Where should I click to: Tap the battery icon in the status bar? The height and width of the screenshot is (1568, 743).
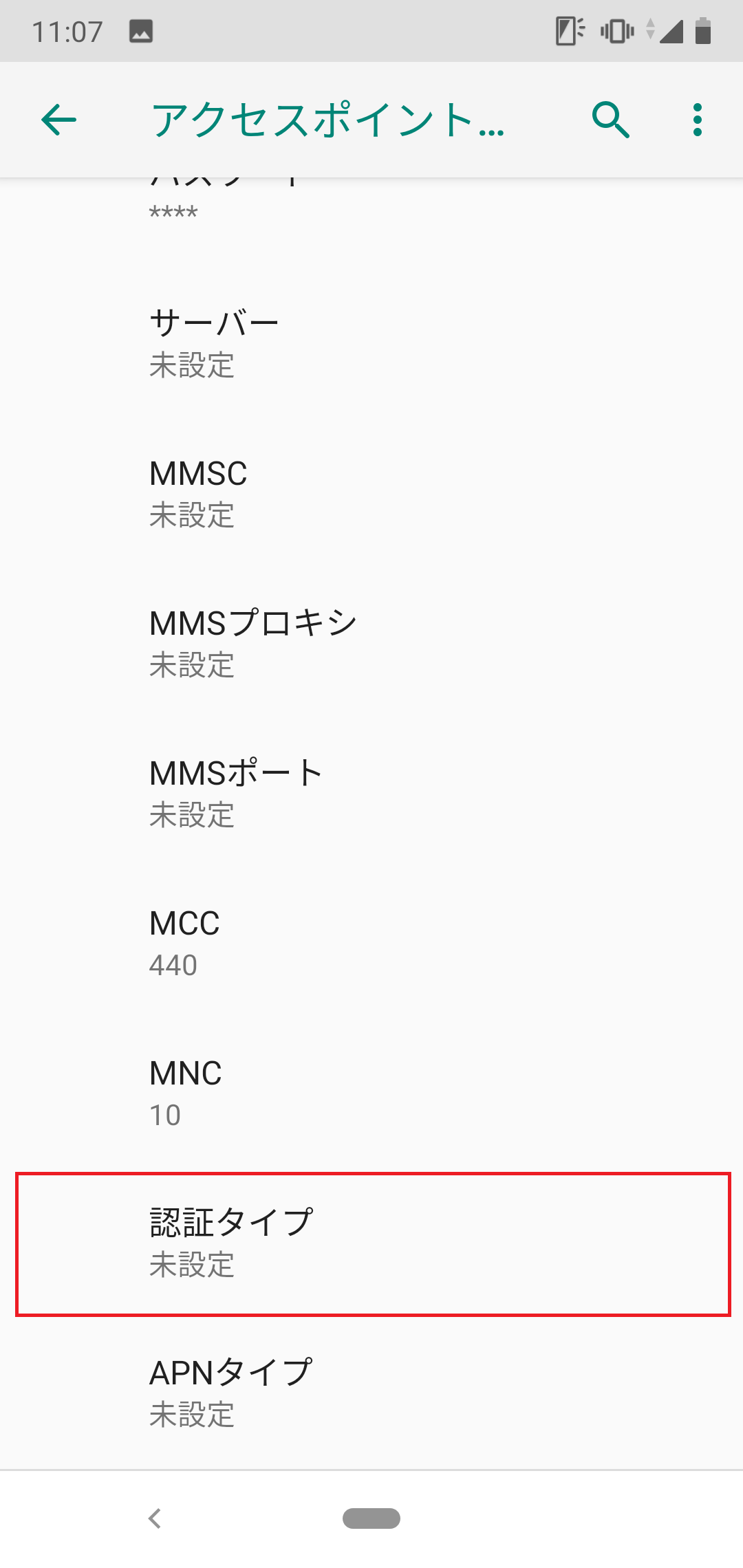[x=704, y=30]
